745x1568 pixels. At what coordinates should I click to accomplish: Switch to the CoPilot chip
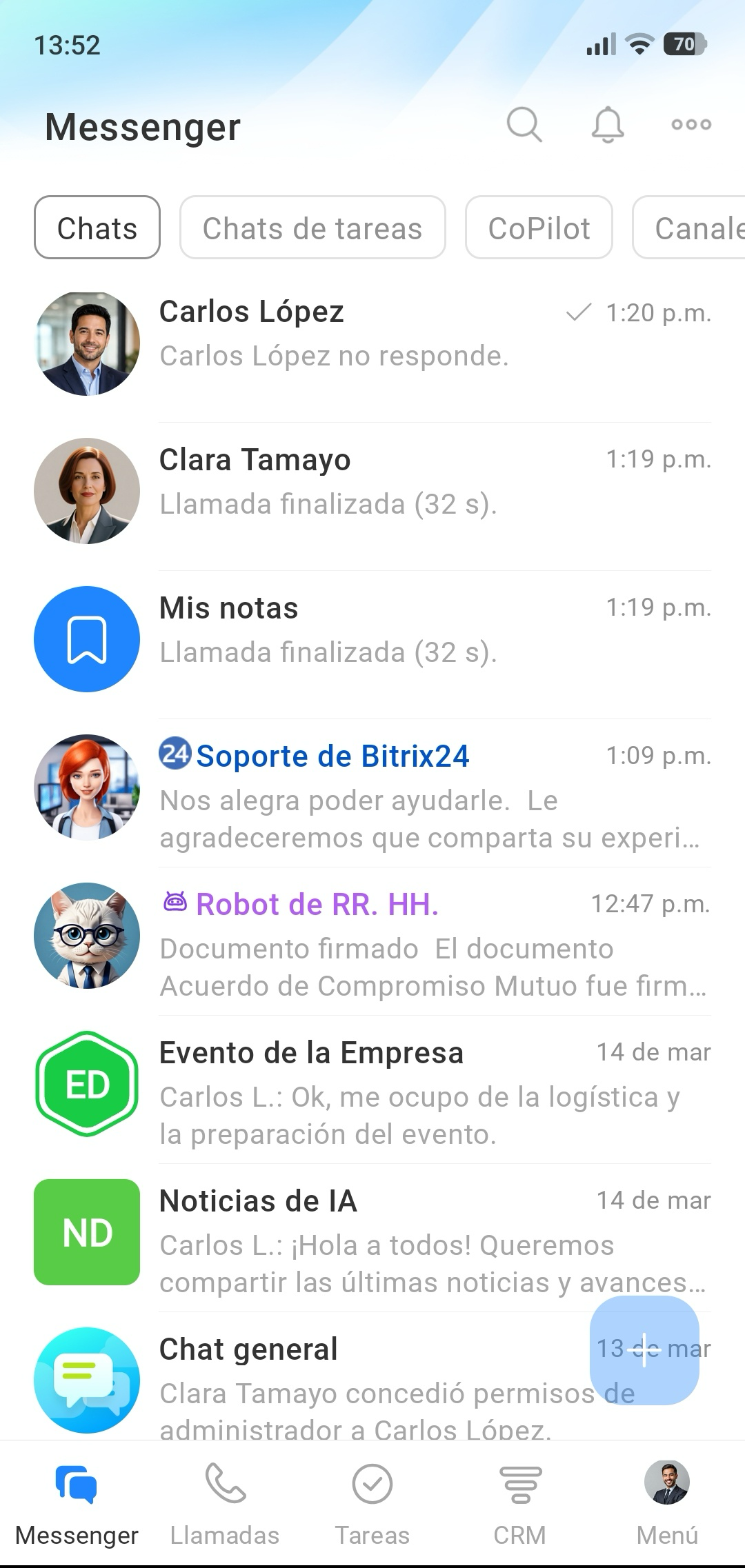[x=539, y=228]
